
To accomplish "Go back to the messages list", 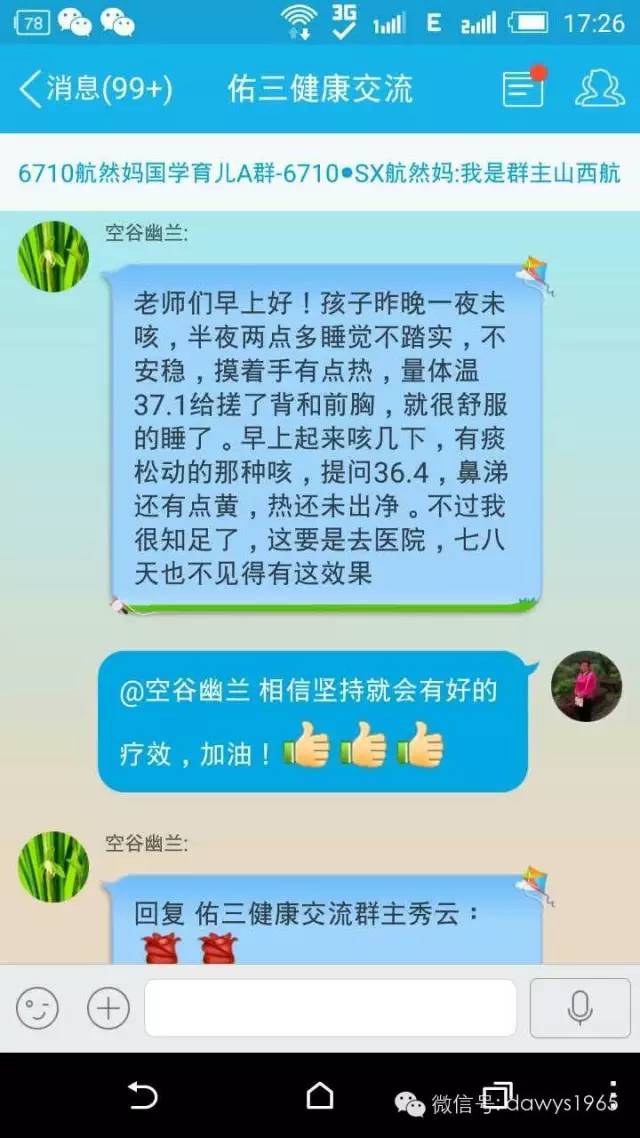I will click(95, 89).
